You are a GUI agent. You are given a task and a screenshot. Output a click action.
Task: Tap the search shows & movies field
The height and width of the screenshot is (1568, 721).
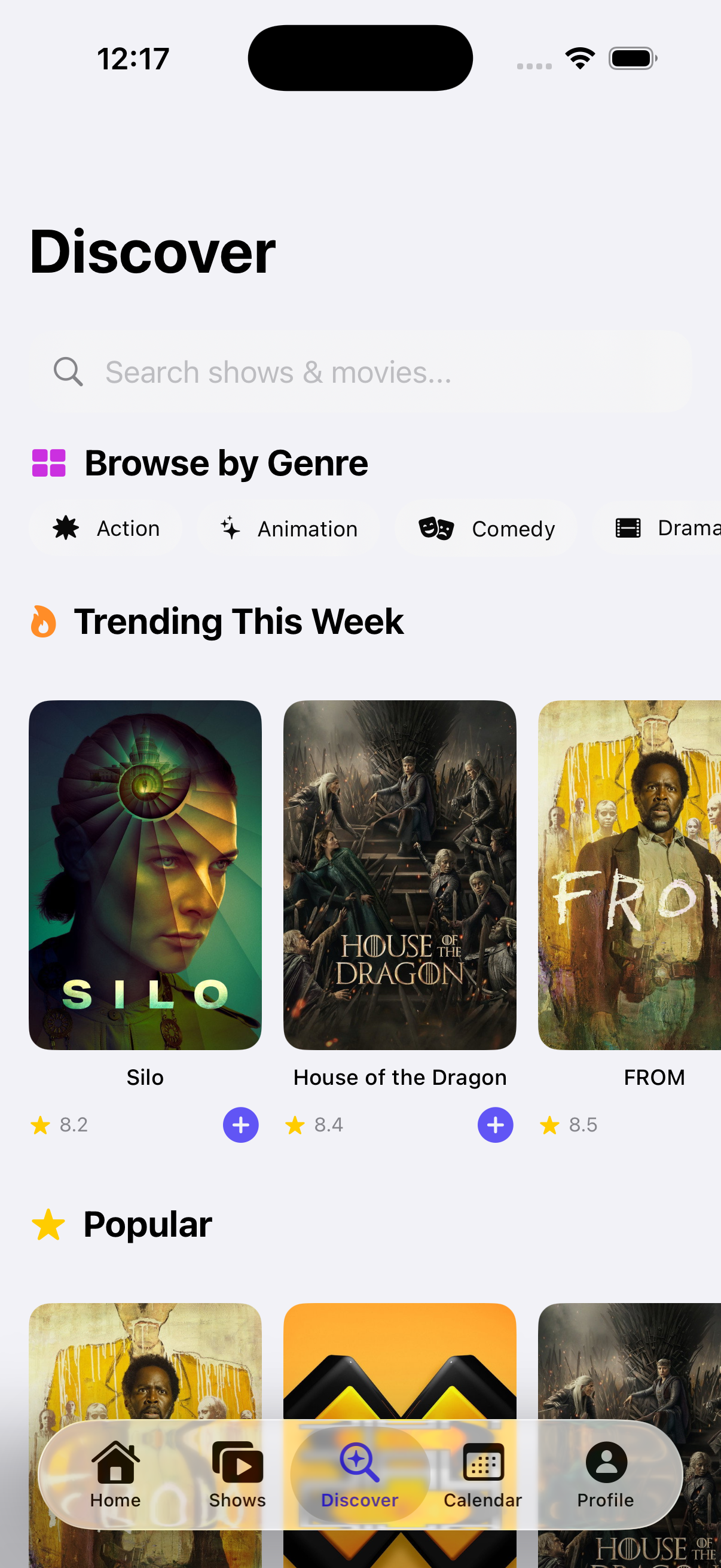pos(360,371)
